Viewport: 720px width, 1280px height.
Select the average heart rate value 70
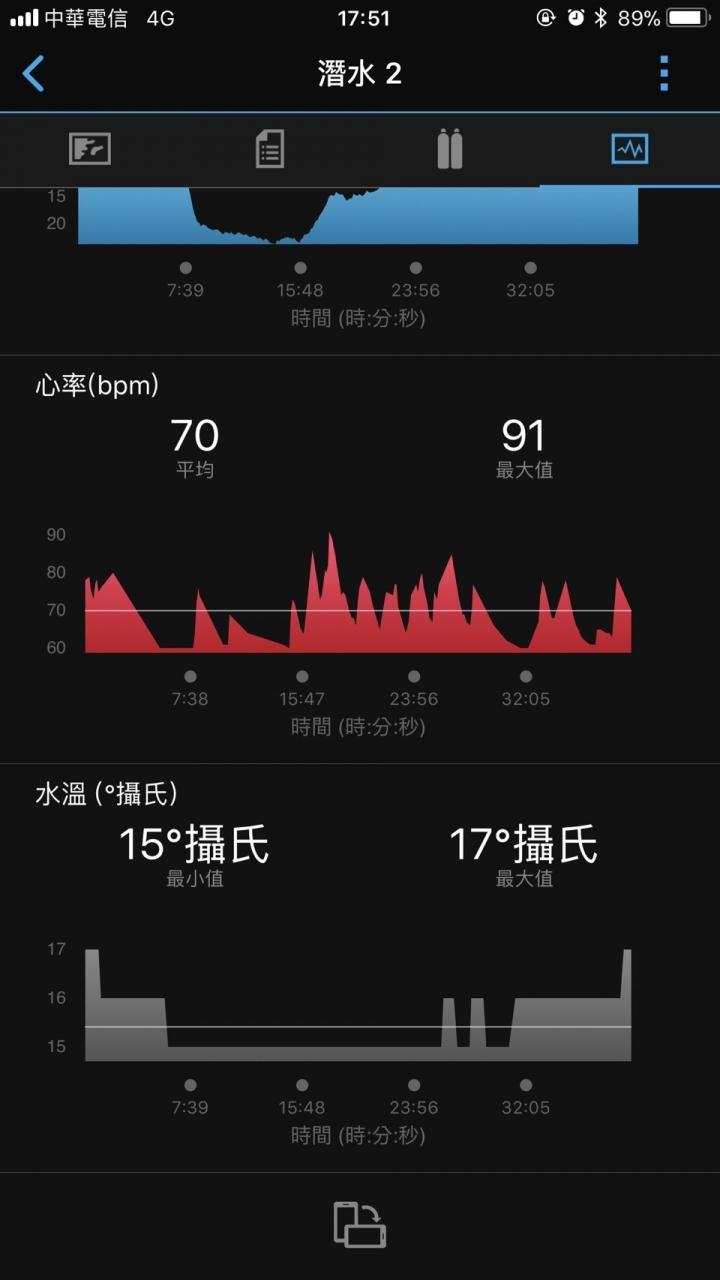point(196,434)
